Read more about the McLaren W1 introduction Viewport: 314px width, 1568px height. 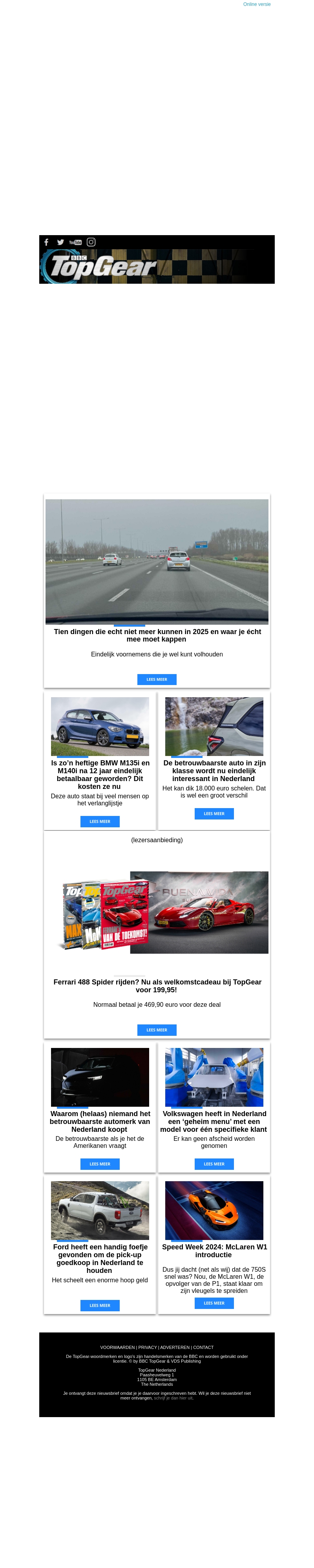tap(214, 1303)
